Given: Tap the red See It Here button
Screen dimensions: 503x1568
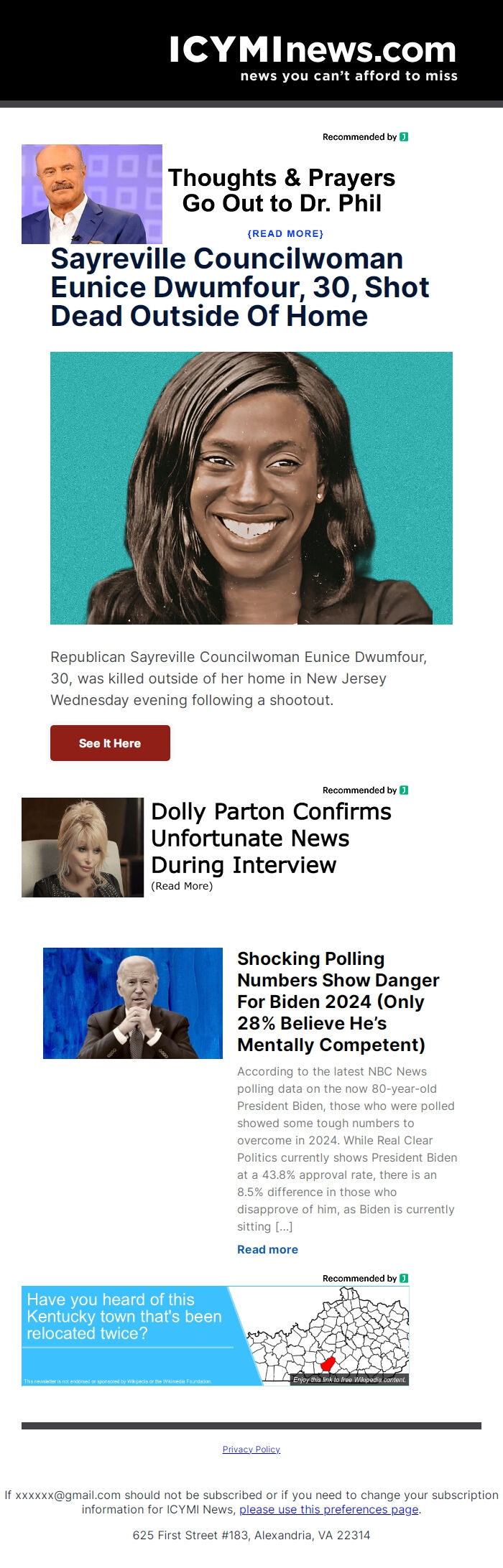Looking at the screenshot, I should 110,743.
